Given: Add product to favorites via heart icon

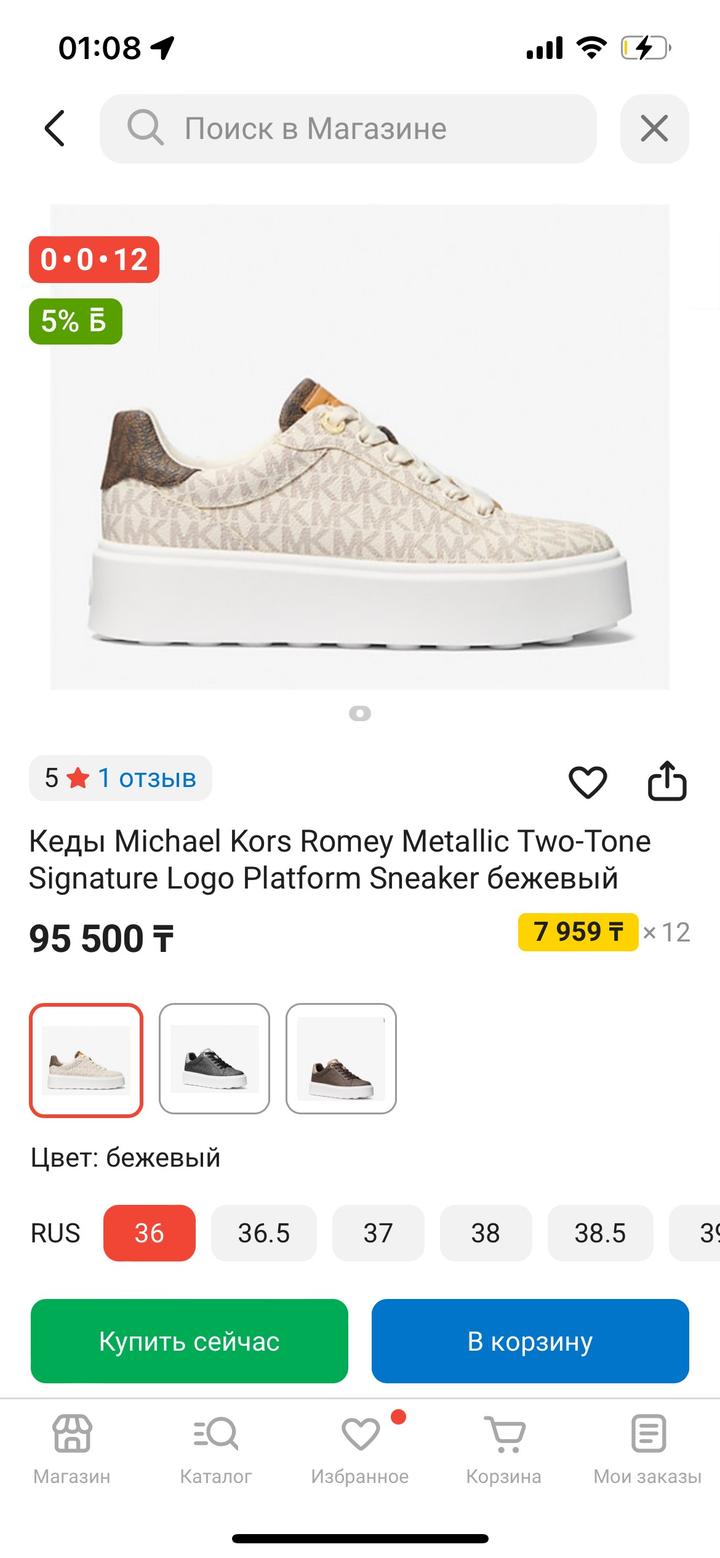Looking at the screenshot, I should (x=588, y=781).
